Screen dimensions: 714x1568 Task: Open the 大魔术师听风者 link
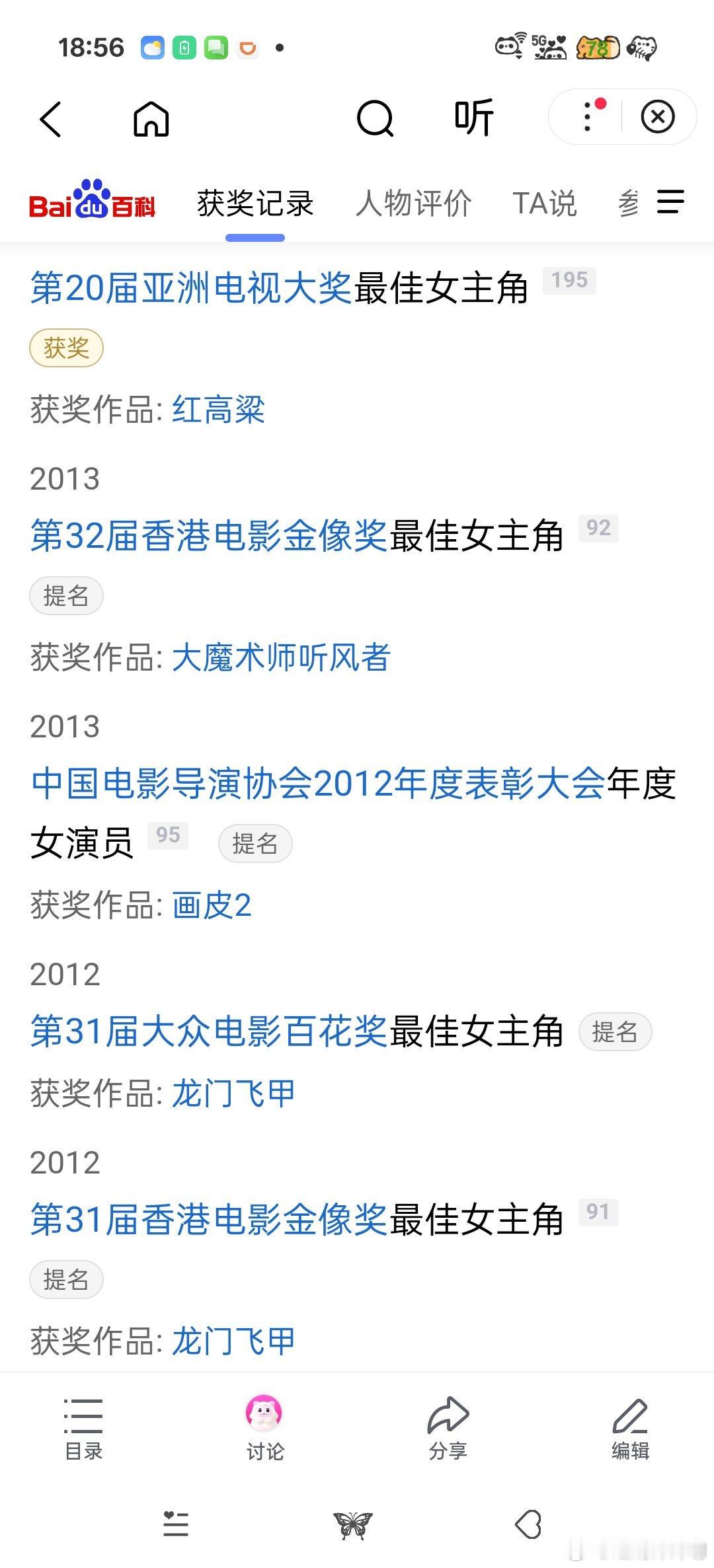click(x=282, y=657)
